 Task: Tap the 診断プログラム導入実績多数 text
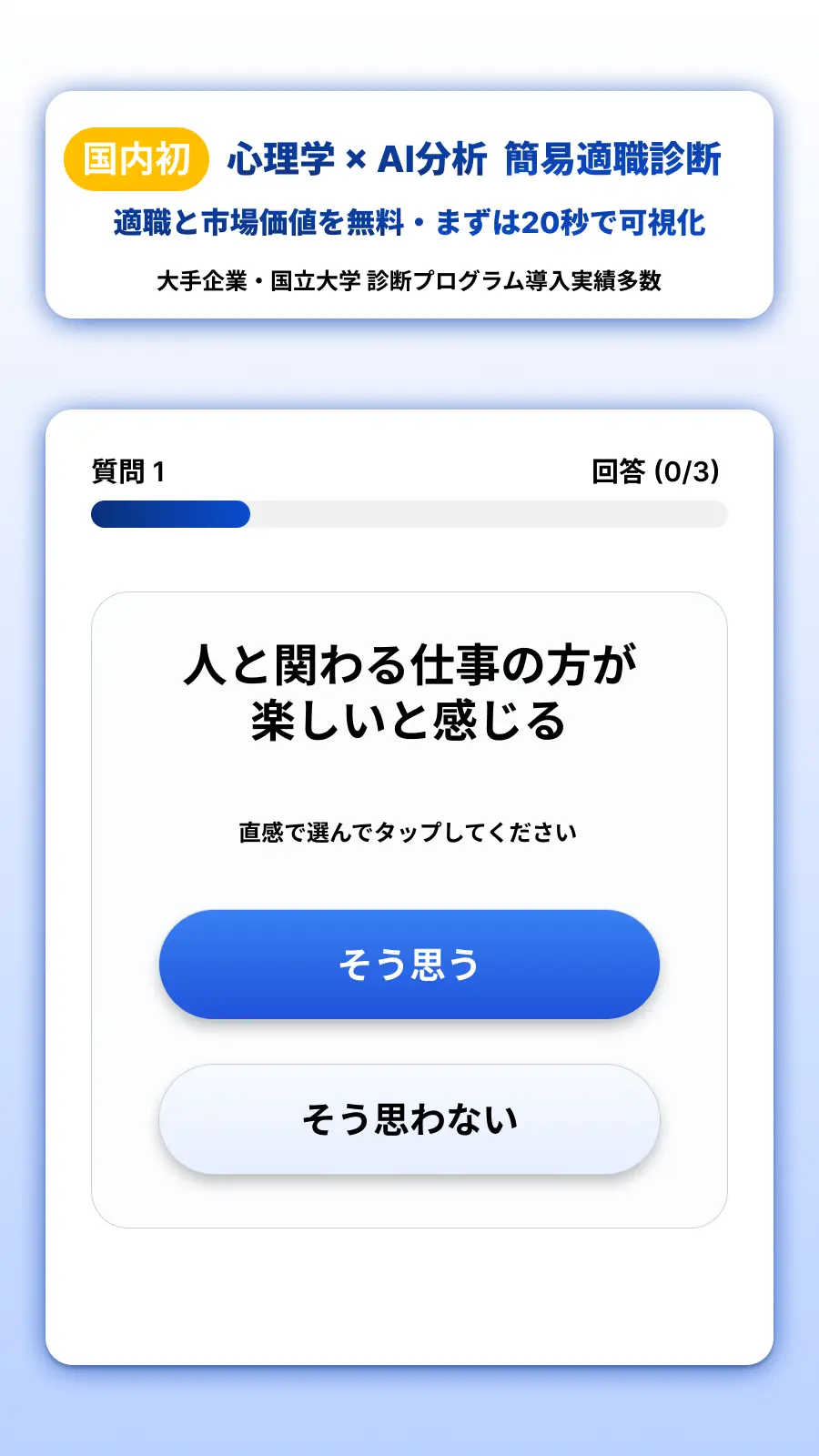point(514,280)
